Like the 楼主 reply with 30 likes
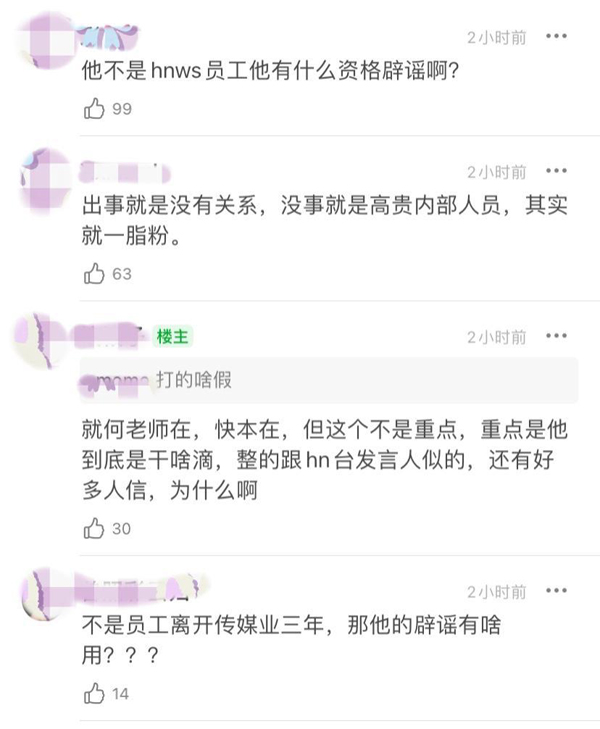 click(95, 529)
